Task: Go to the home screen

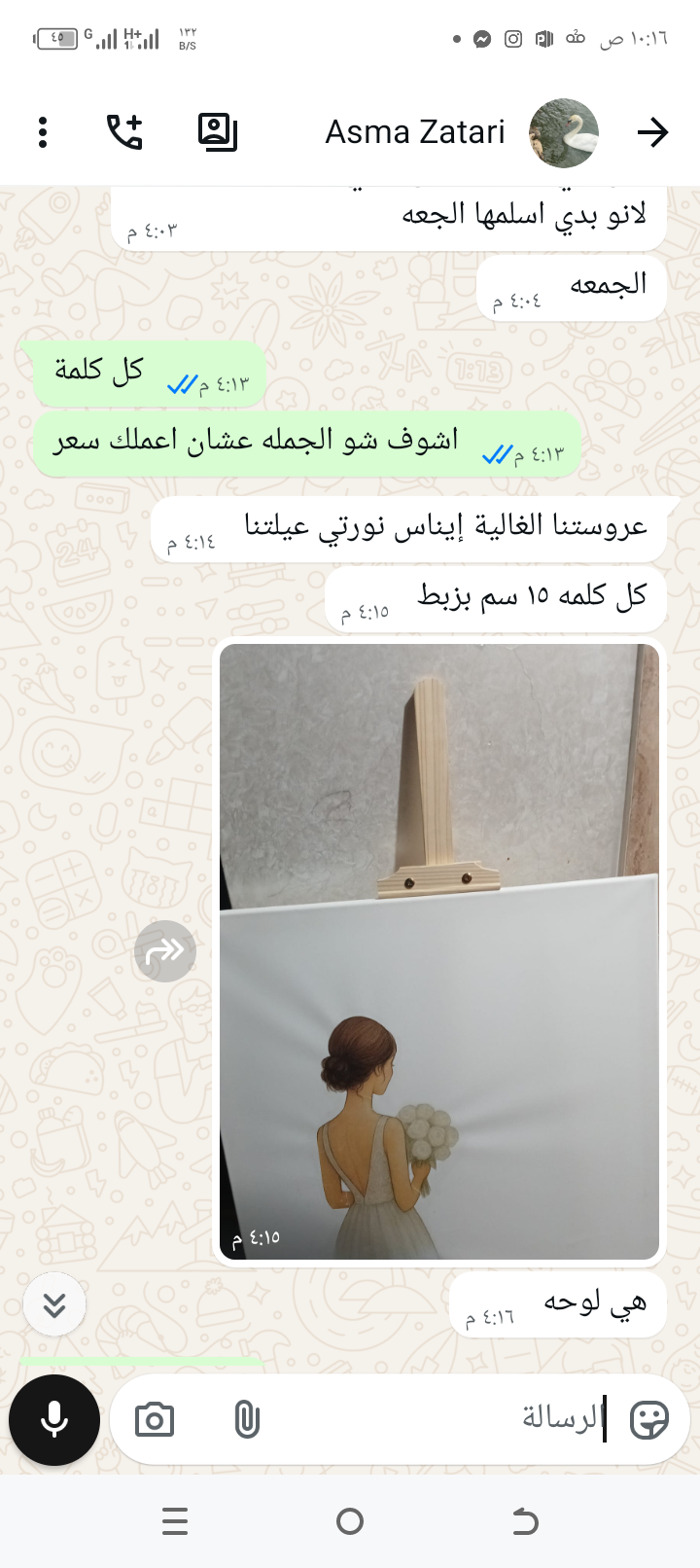Action: point(349,1521)
